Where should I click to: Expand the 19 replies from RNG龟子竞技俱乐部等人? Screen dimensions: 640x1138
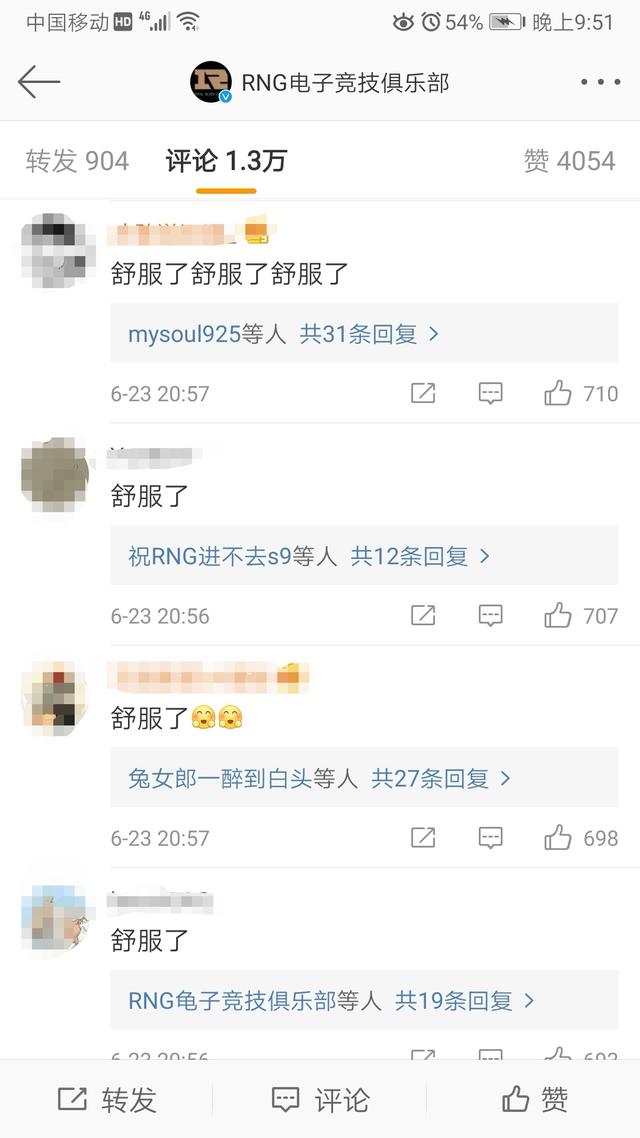pyautogui.click(x=364, y=1000)
